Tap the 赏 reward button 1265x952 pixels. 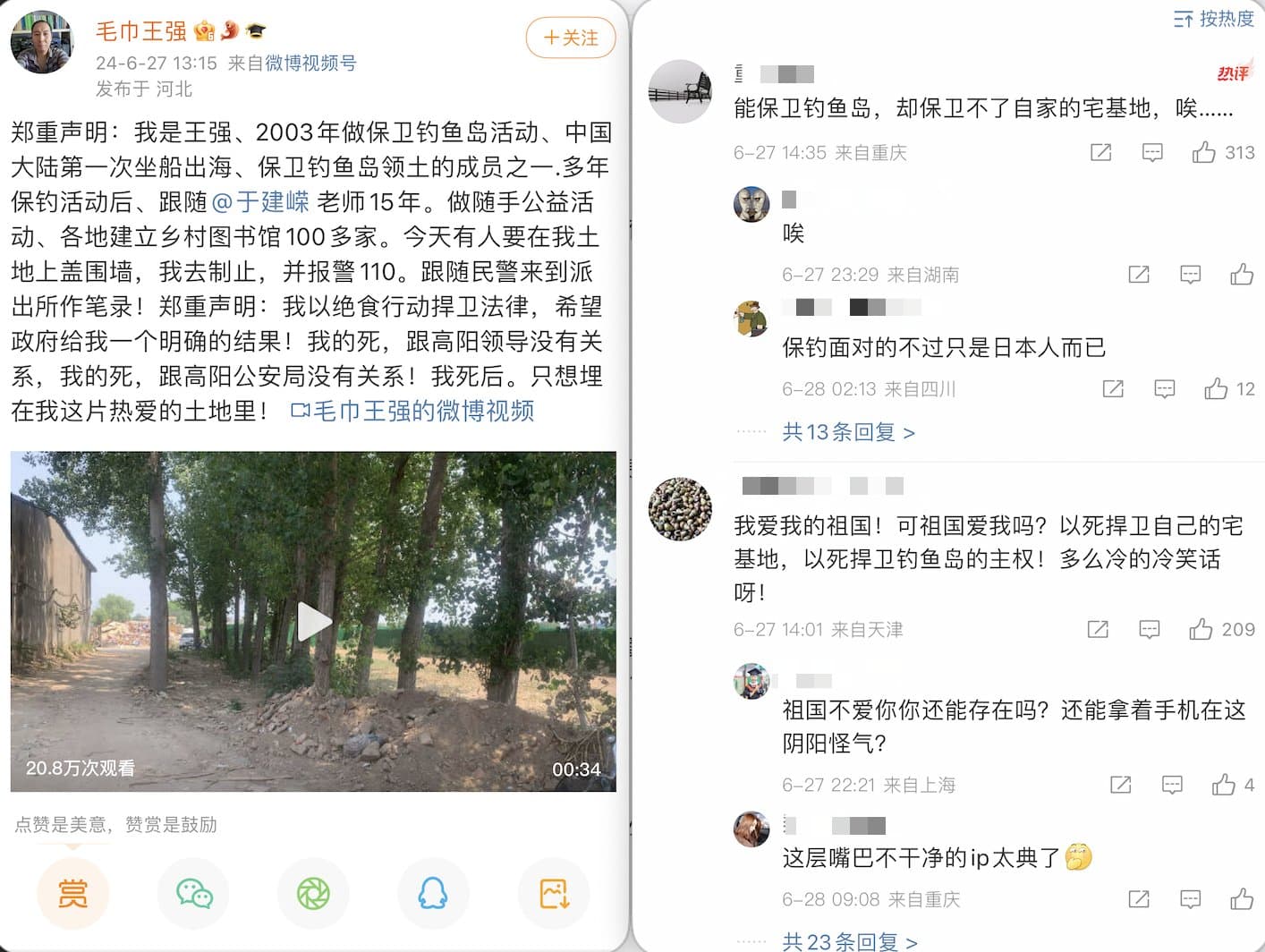click(x=72, y=893)
